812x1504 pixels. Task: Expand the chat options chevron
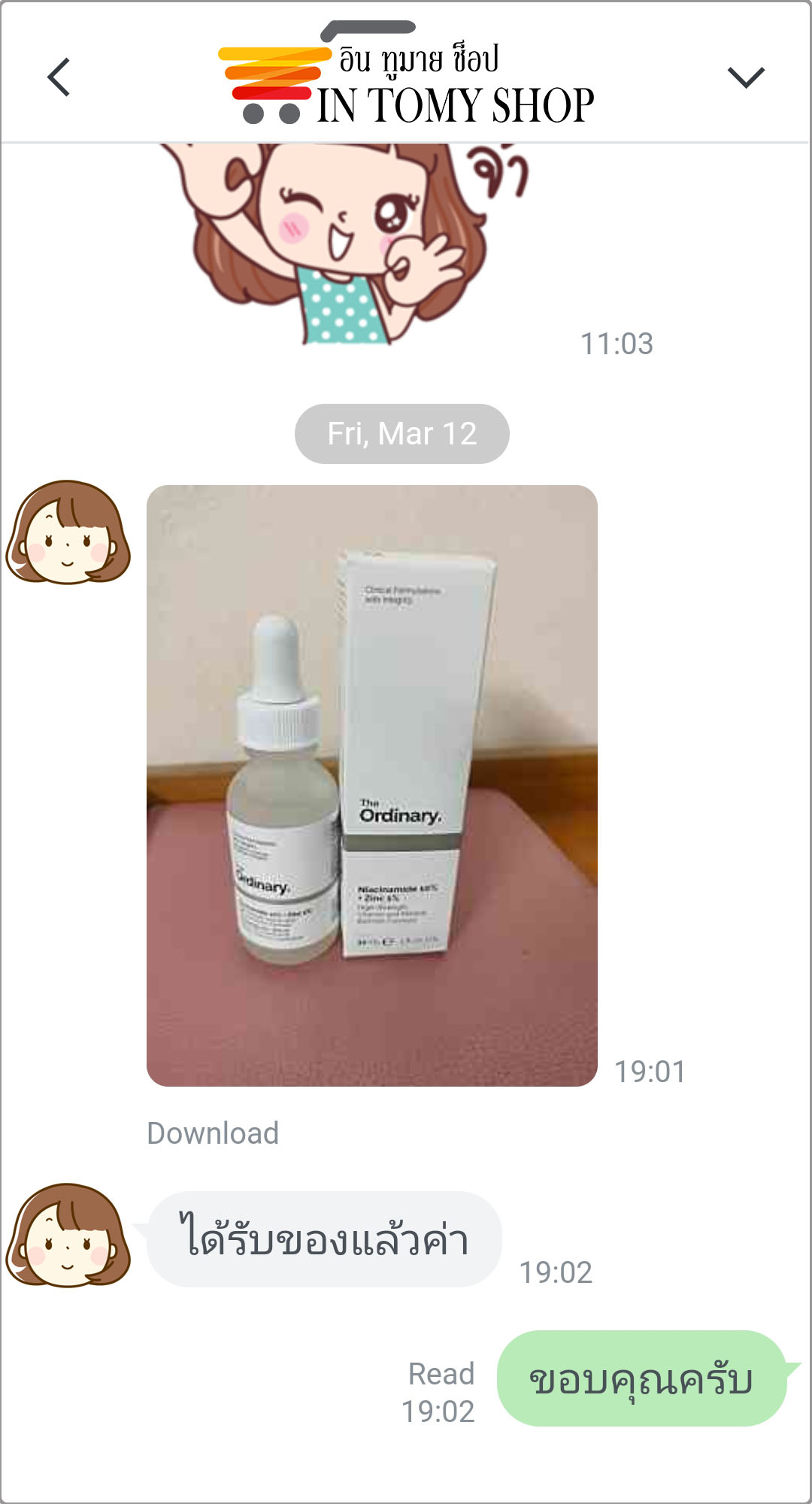coord(746,77)
